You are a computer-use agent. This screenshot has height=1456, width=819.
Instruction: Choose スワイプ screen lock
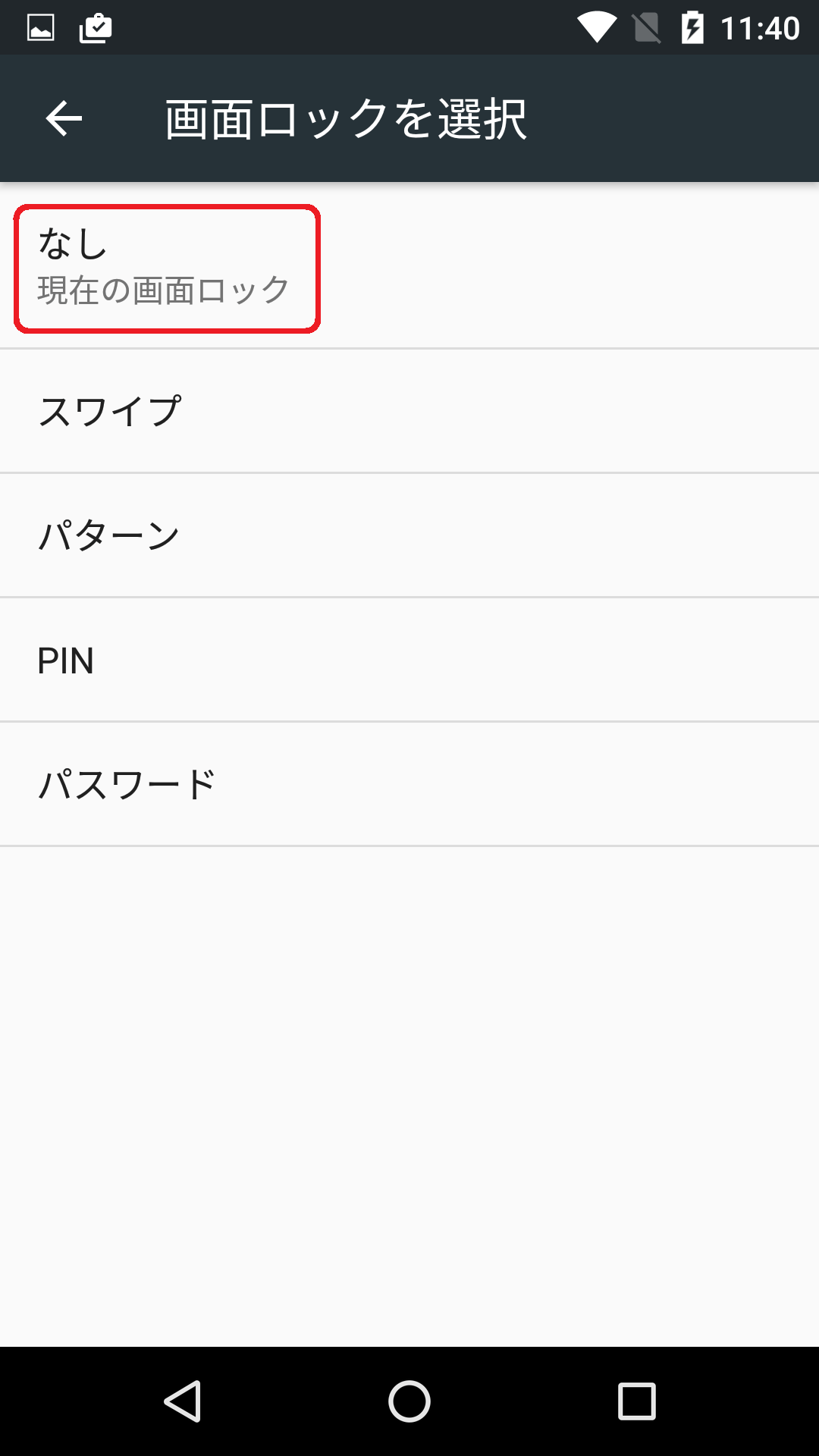[x=409, y=411]
